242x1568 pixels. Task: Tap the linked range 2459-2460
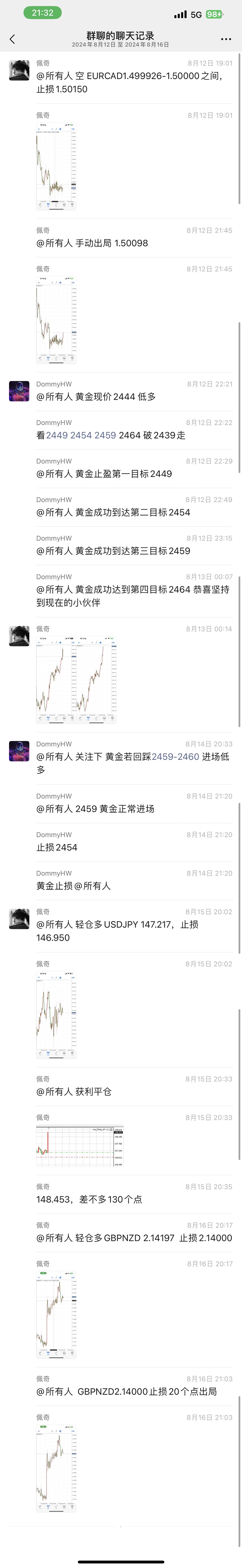[x=175, y=757]
